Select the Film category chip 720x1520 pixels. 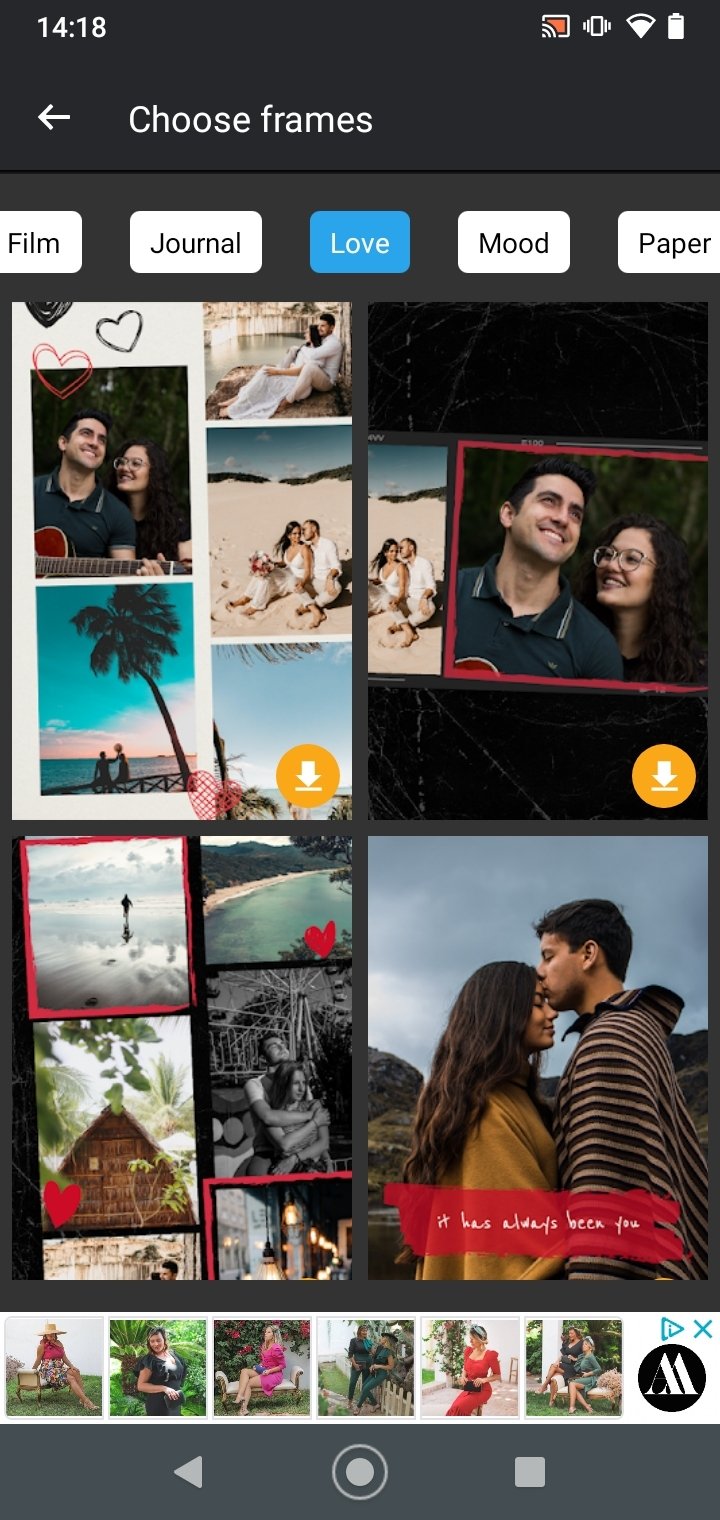click(x=37, y=242)
